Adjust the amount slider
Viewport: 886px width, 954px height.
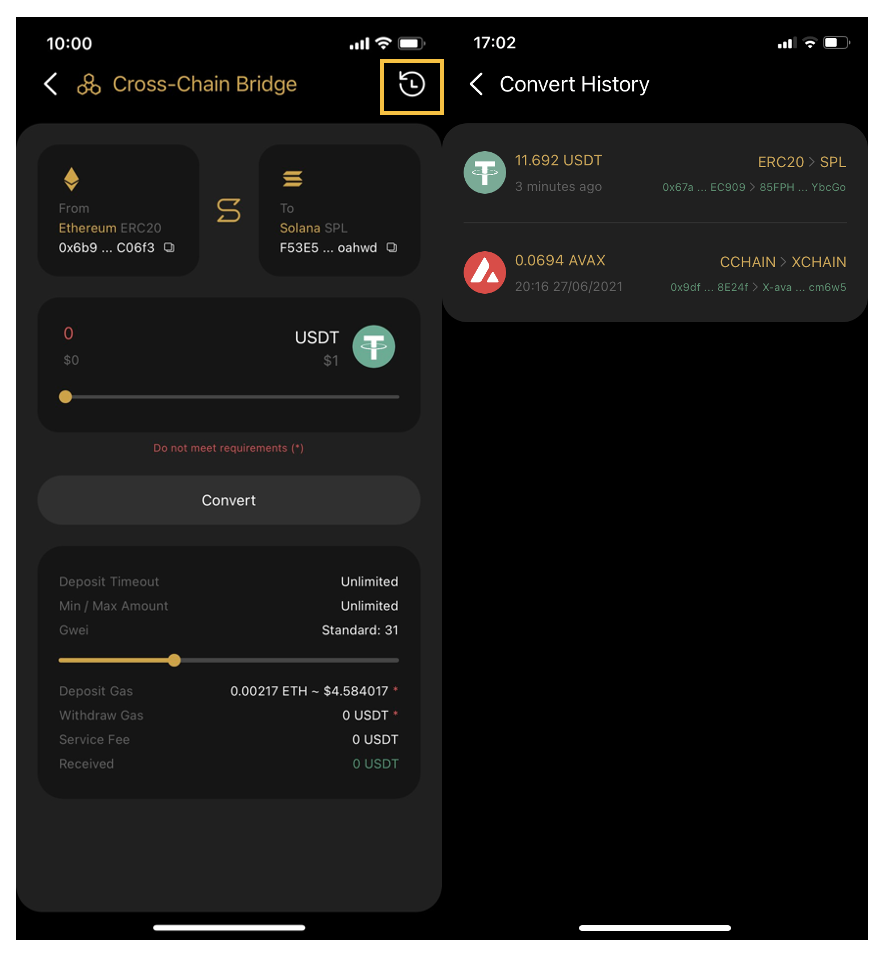[66, 397]
